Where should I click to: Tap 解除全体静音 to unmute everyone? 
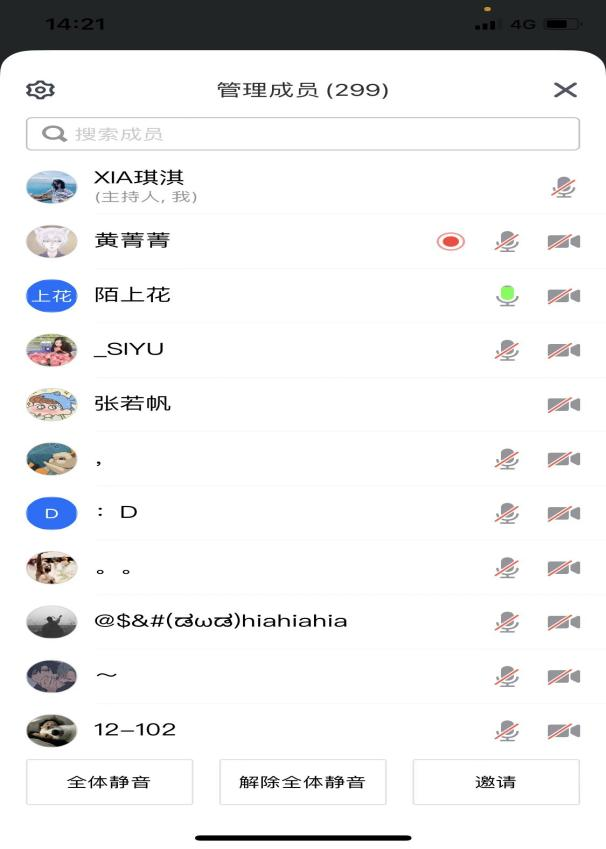pyautogui.click(x=302, y=782)
